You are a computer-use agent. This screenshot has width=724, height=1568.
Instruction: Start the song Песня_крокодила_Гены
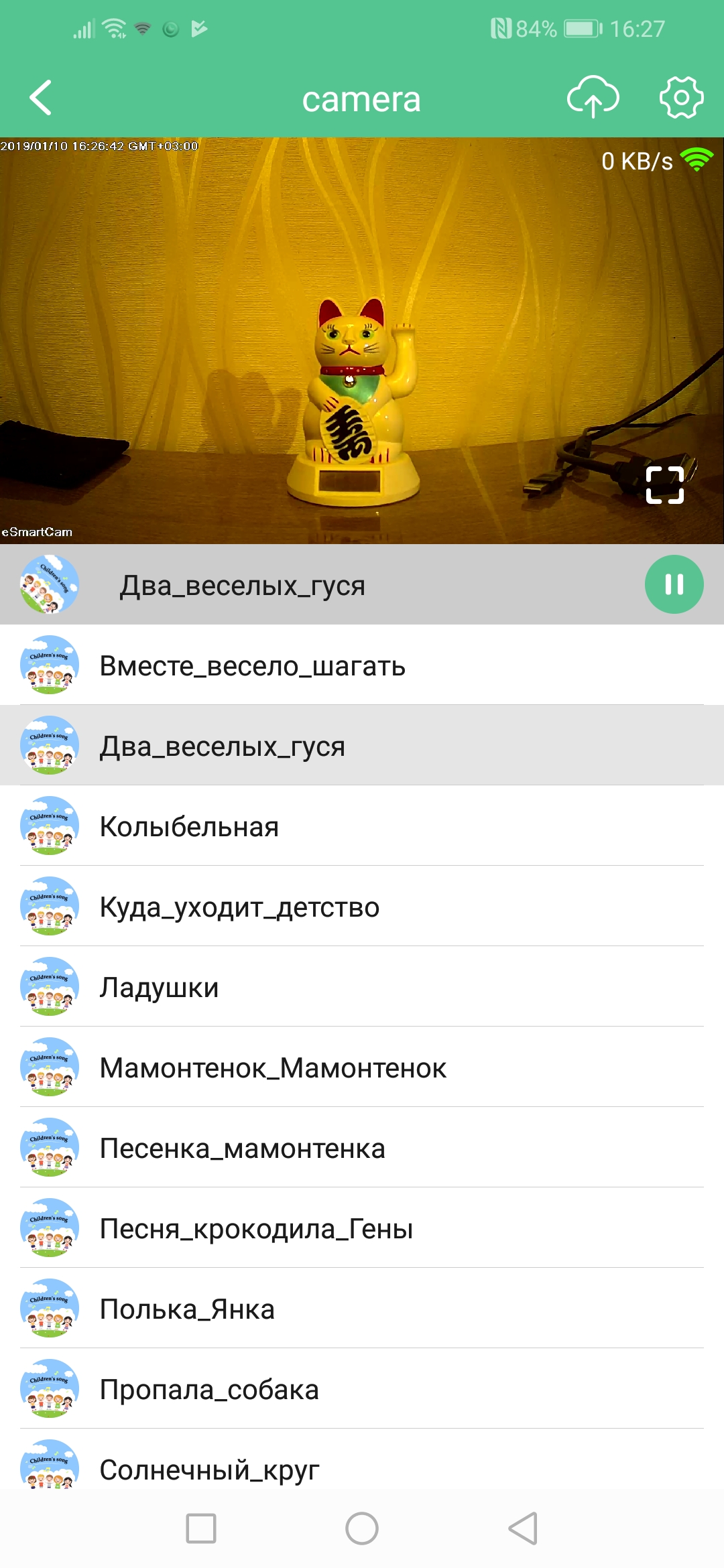click(x=362, y=1228)
